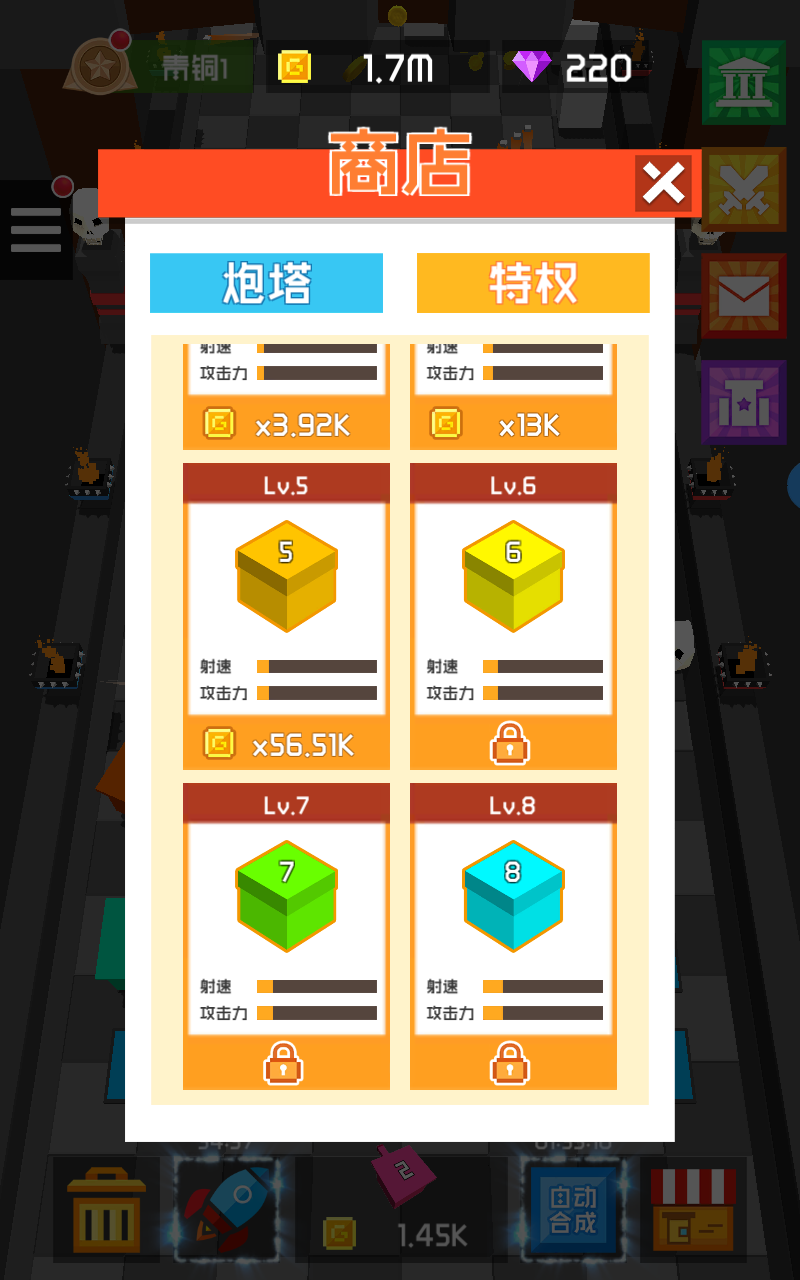
Task: Switch to the 炮塔 tab
Action: coord(266,283)
